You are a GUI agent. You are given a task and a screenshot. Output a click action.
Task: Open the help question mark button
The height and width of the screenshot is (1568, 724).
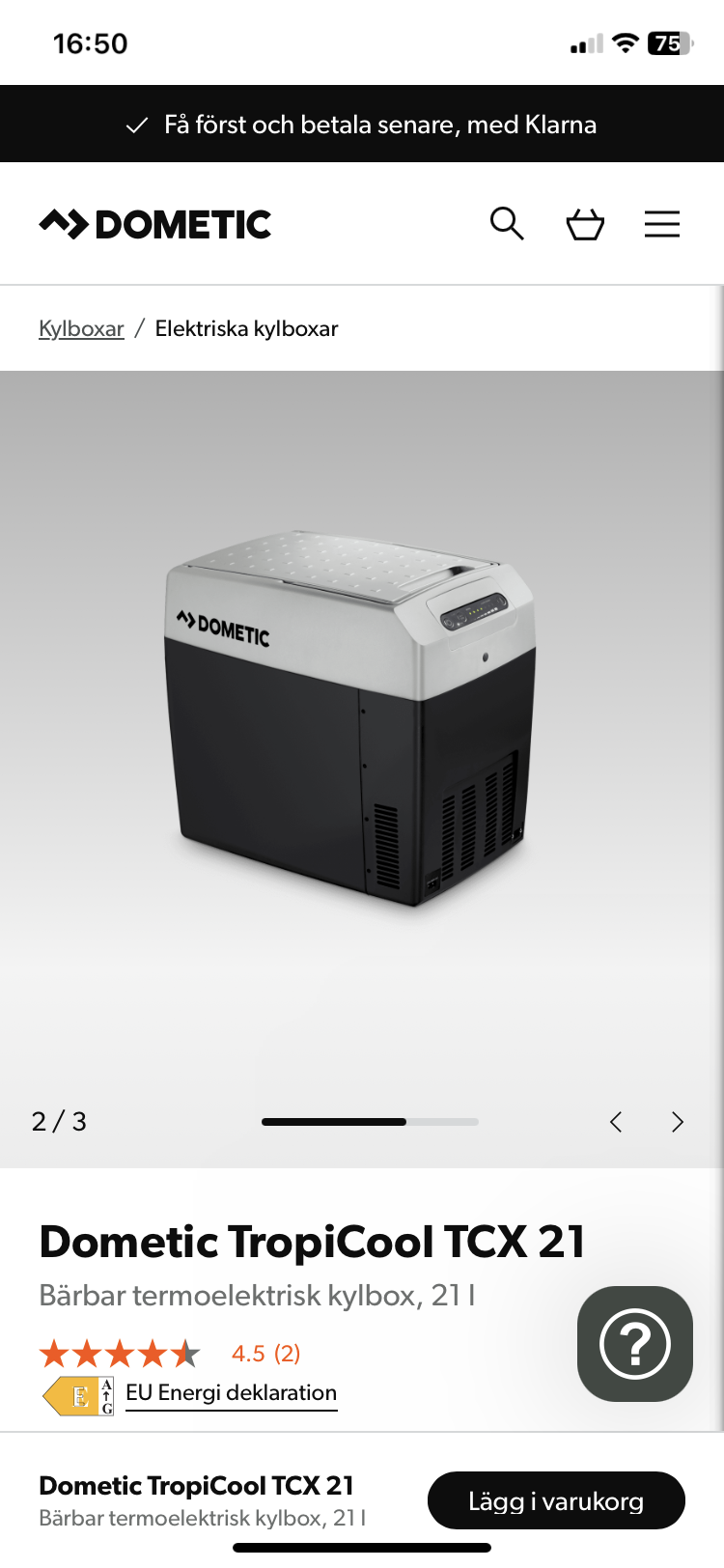pyautogui.click(x=634, y=1343)
